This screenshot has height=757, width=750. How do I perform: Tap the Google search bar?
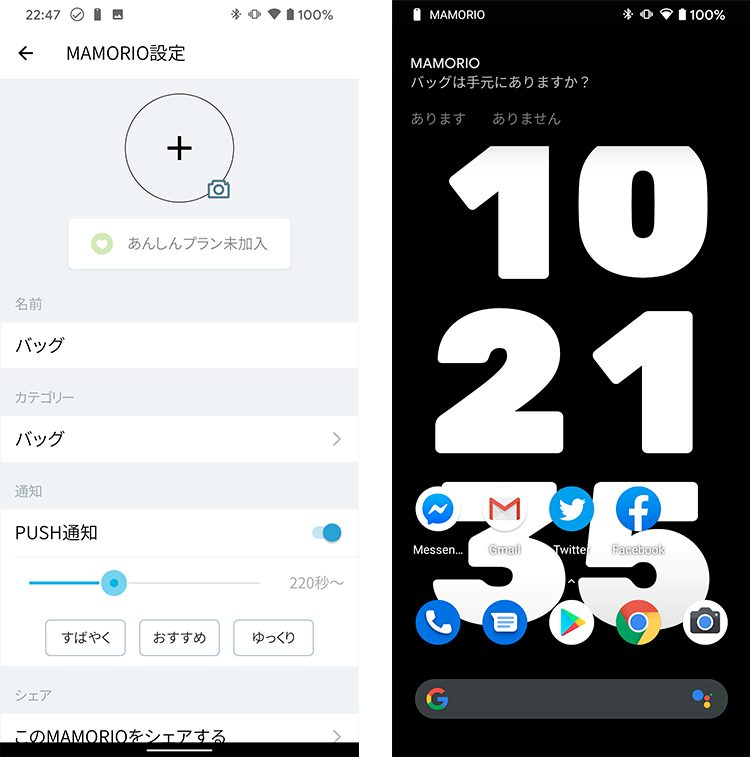click(570, 698)
